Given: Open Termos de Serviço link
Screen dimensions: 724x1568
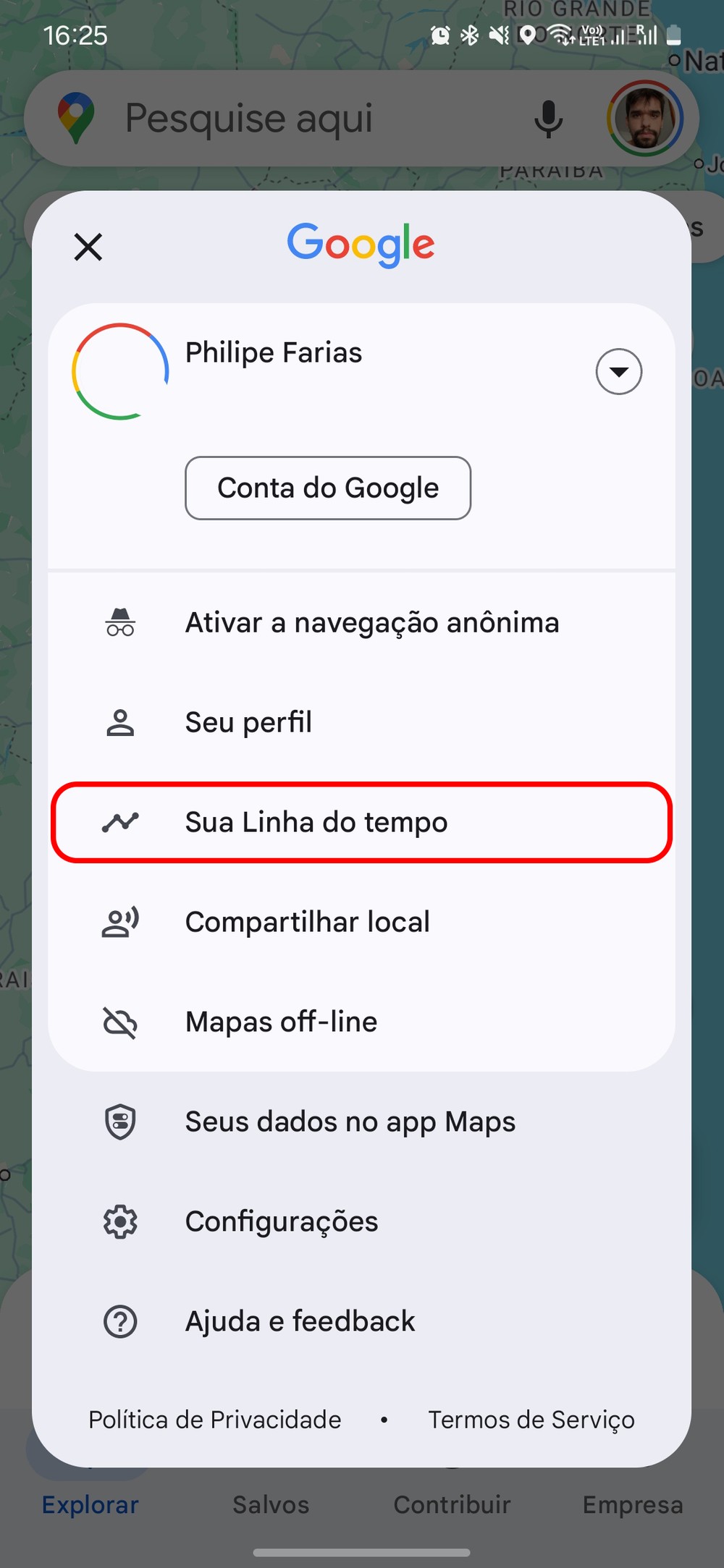Looking at the screenshot, I should (531, 1420).
